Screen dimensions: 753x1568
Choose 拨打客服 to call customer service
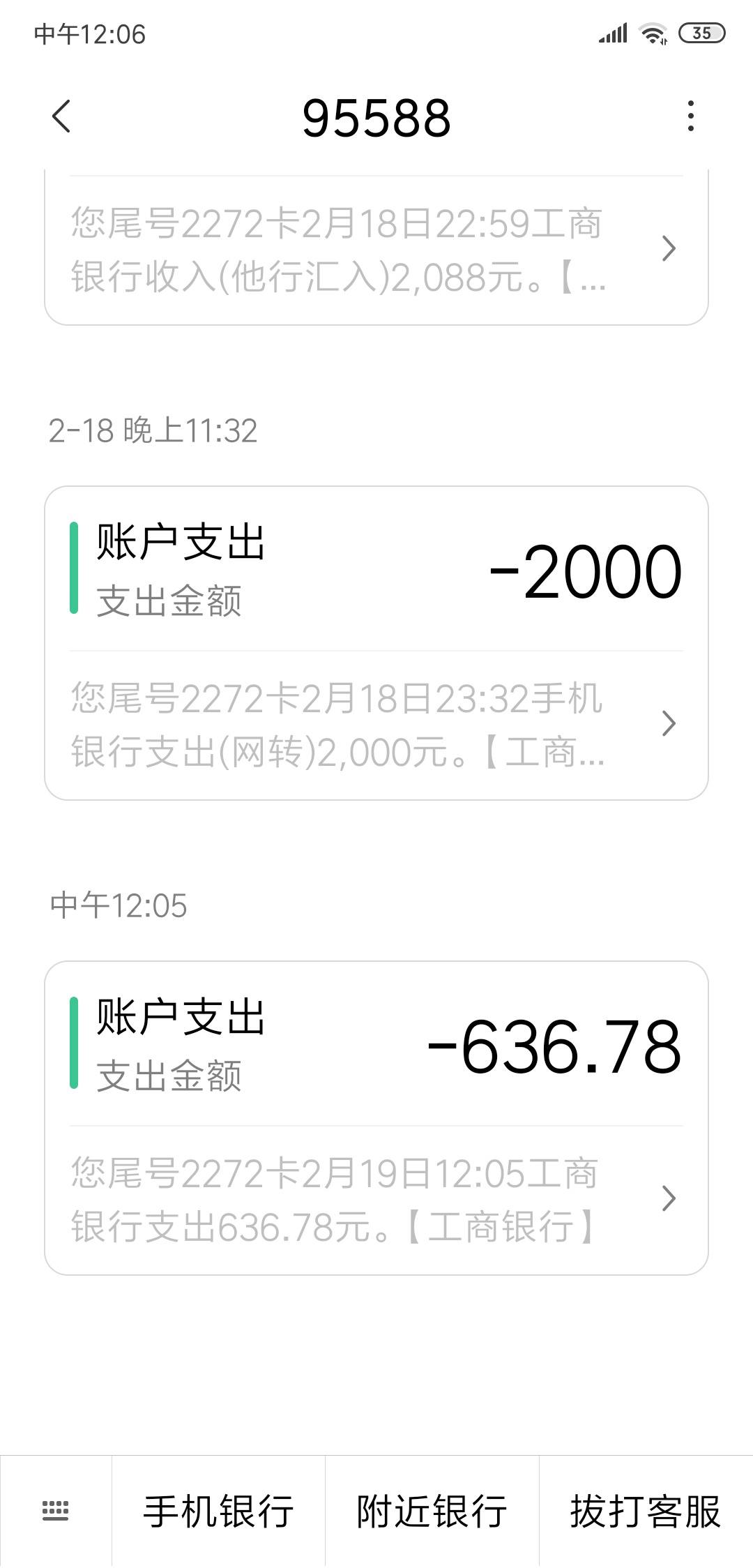646,1511
